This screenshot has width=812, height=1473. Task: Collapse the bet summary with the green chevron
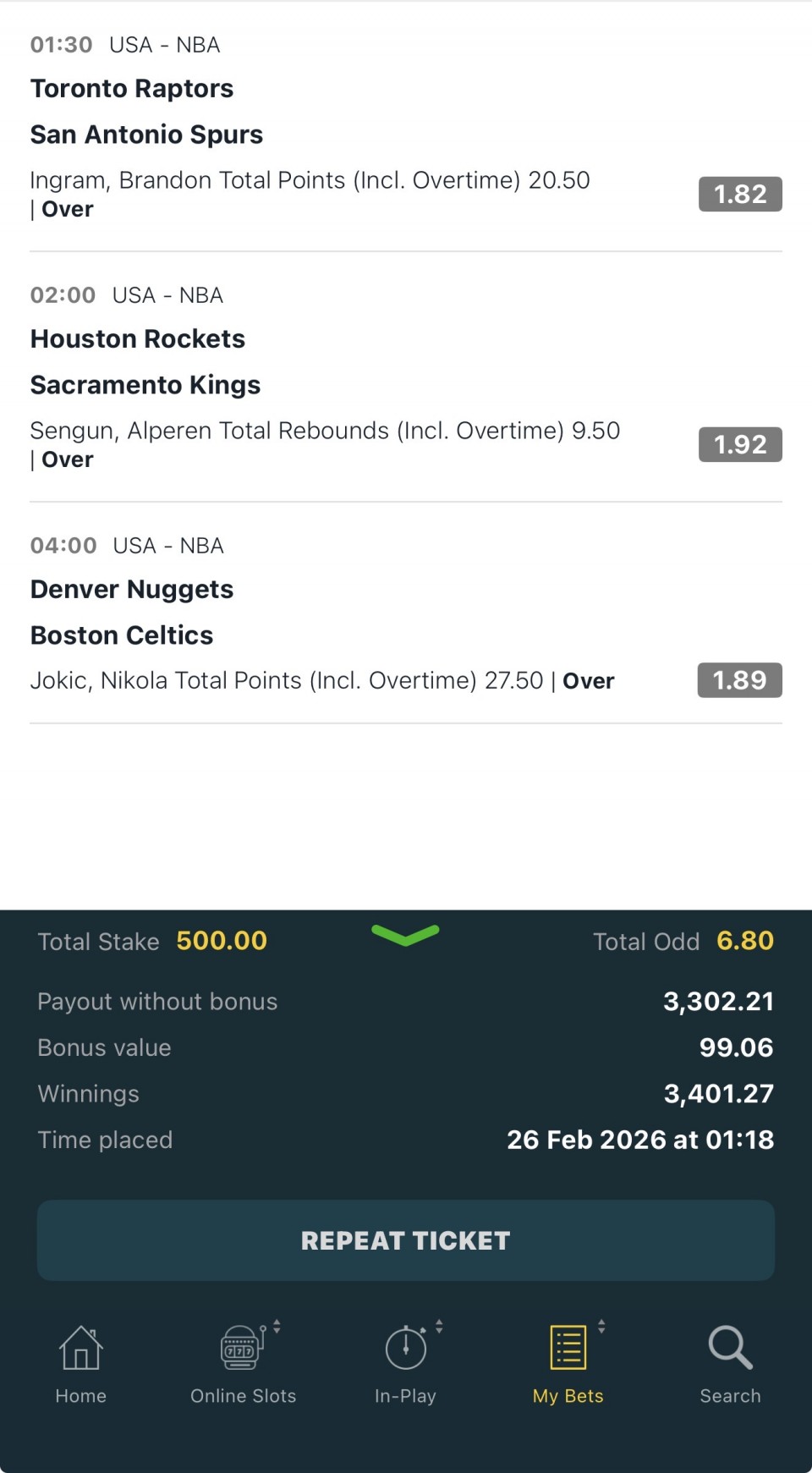coord(405,935)
